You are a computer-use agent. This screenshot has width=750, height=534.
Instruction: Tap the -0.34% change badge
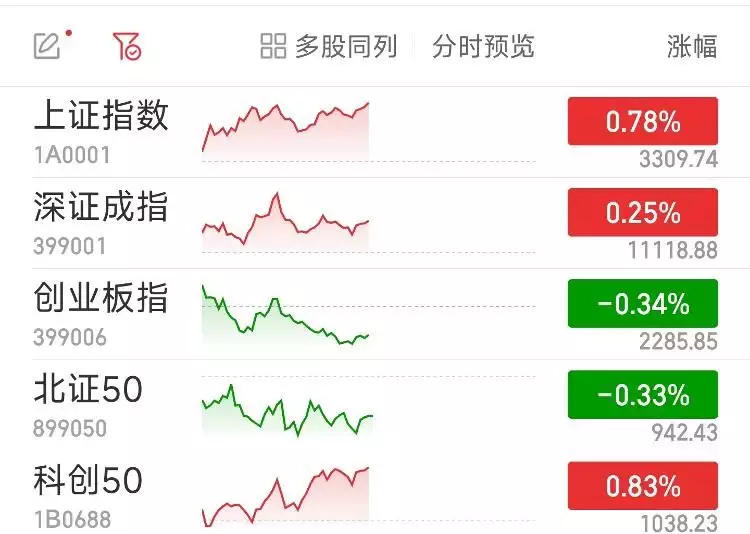pos(643,304)
